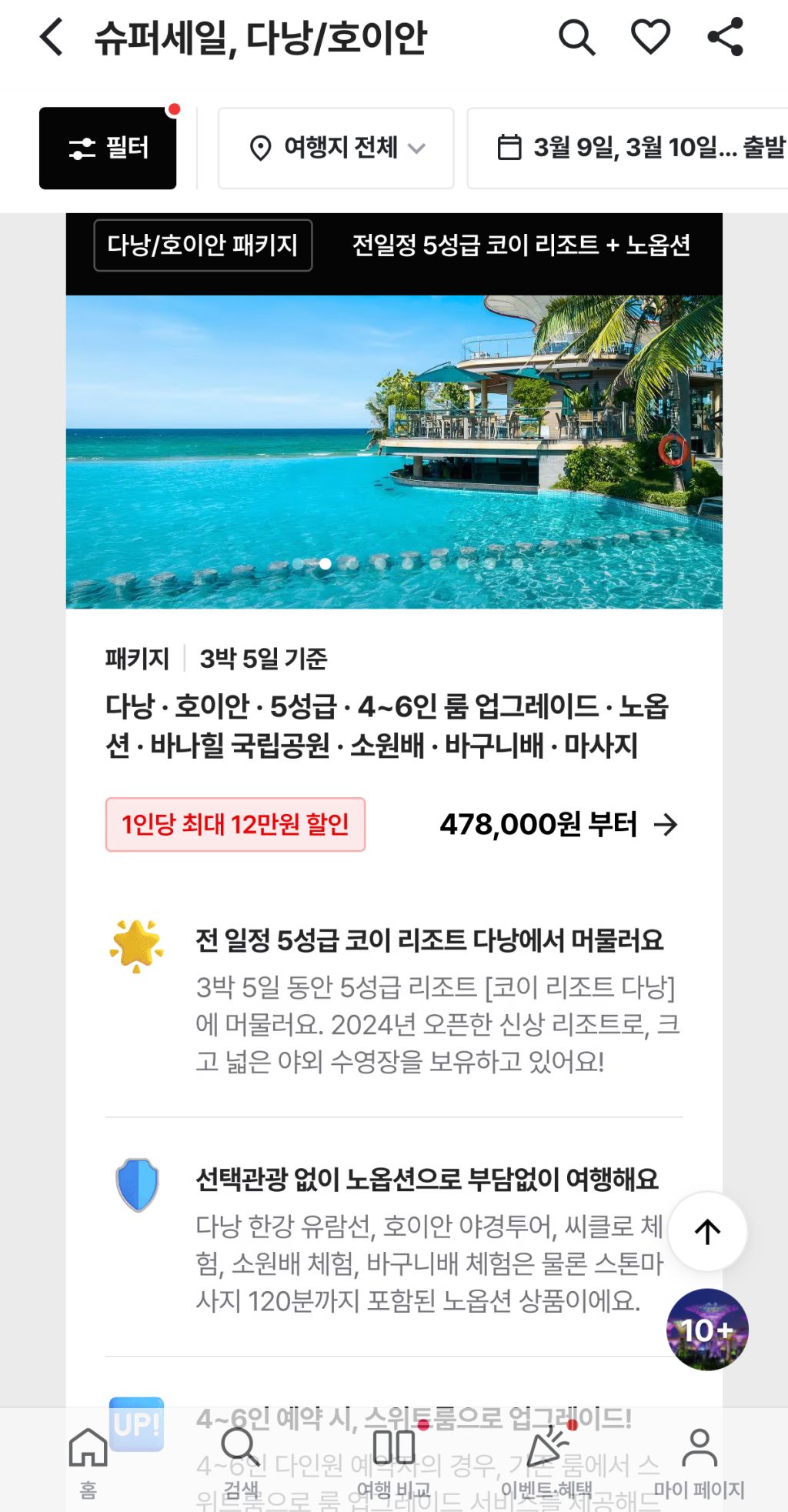Image resolution: width=788 pixels, height=1512 pixels.
Task: Go to the 홈 tab
Action: (x=88, y=1463)
